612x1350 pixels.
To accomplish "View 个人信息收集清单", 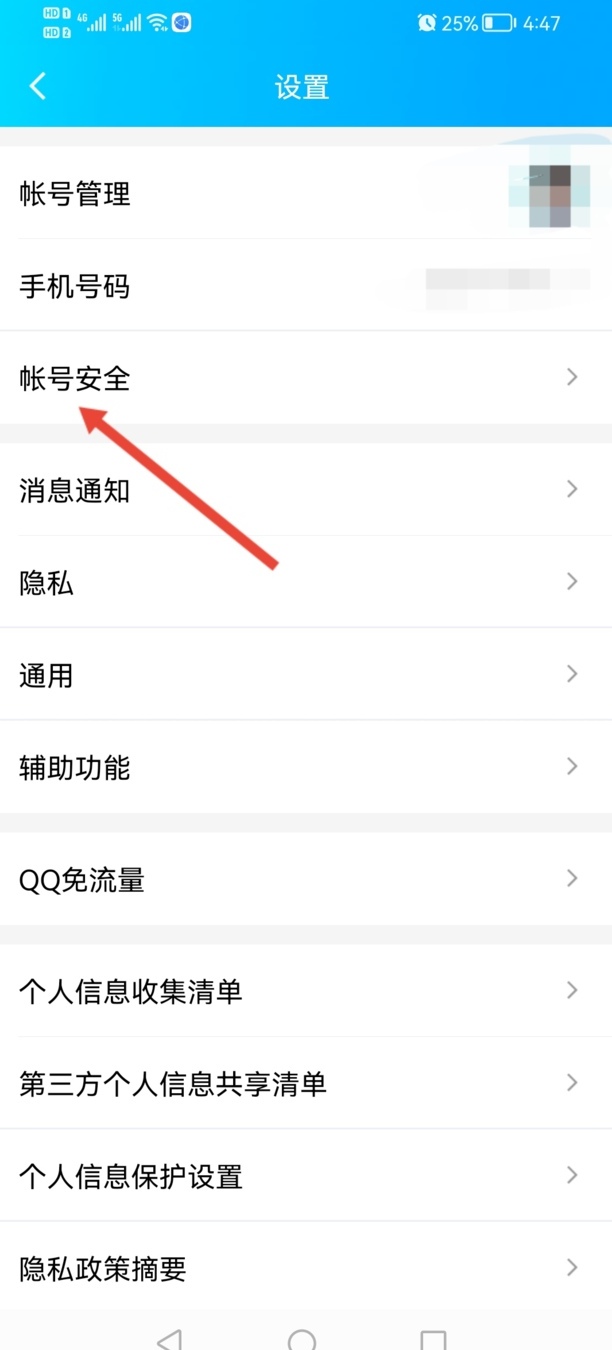I will [306, 991].
